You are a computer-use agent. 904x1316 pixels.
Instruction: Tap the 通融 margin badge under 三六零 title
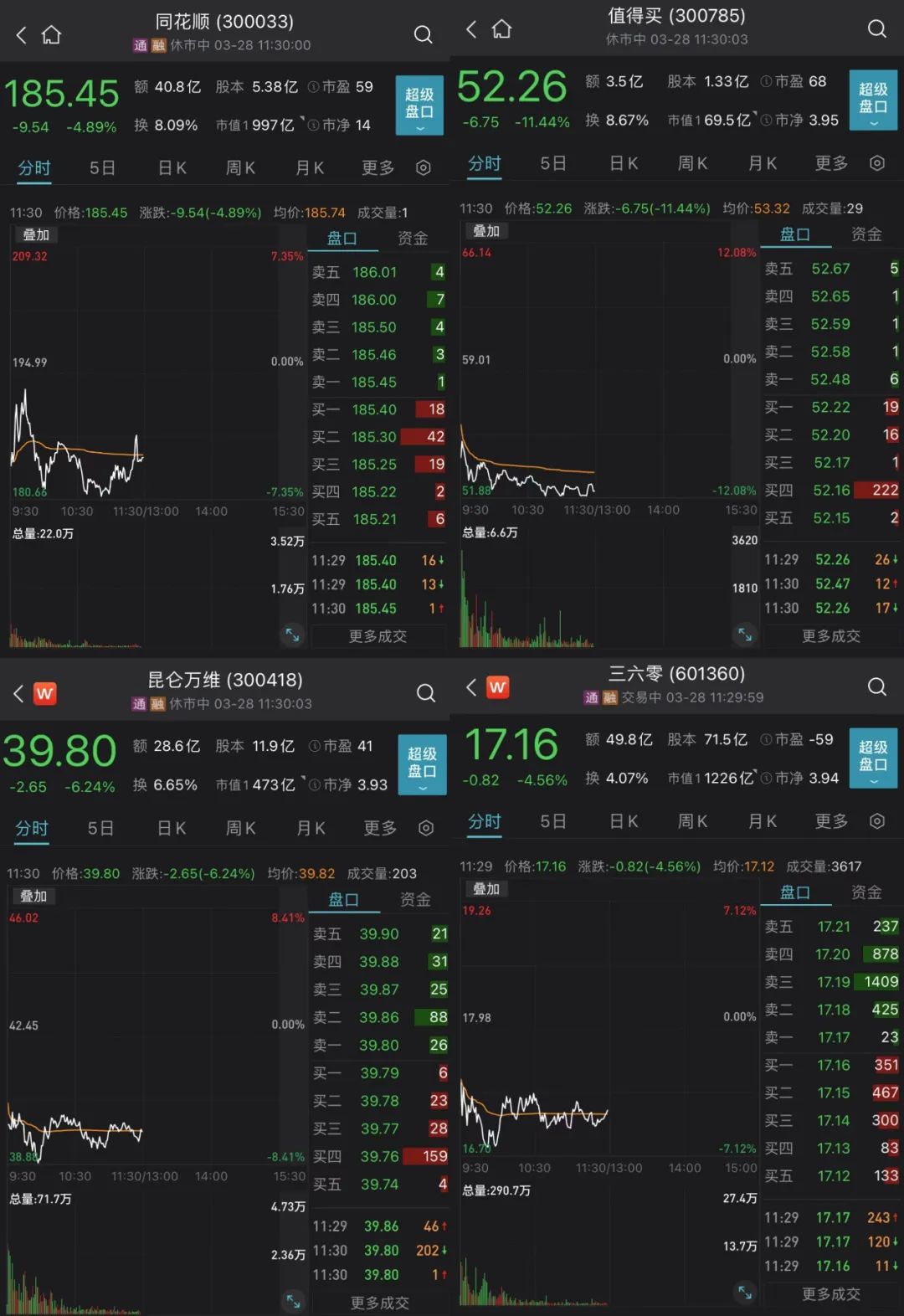601,697
